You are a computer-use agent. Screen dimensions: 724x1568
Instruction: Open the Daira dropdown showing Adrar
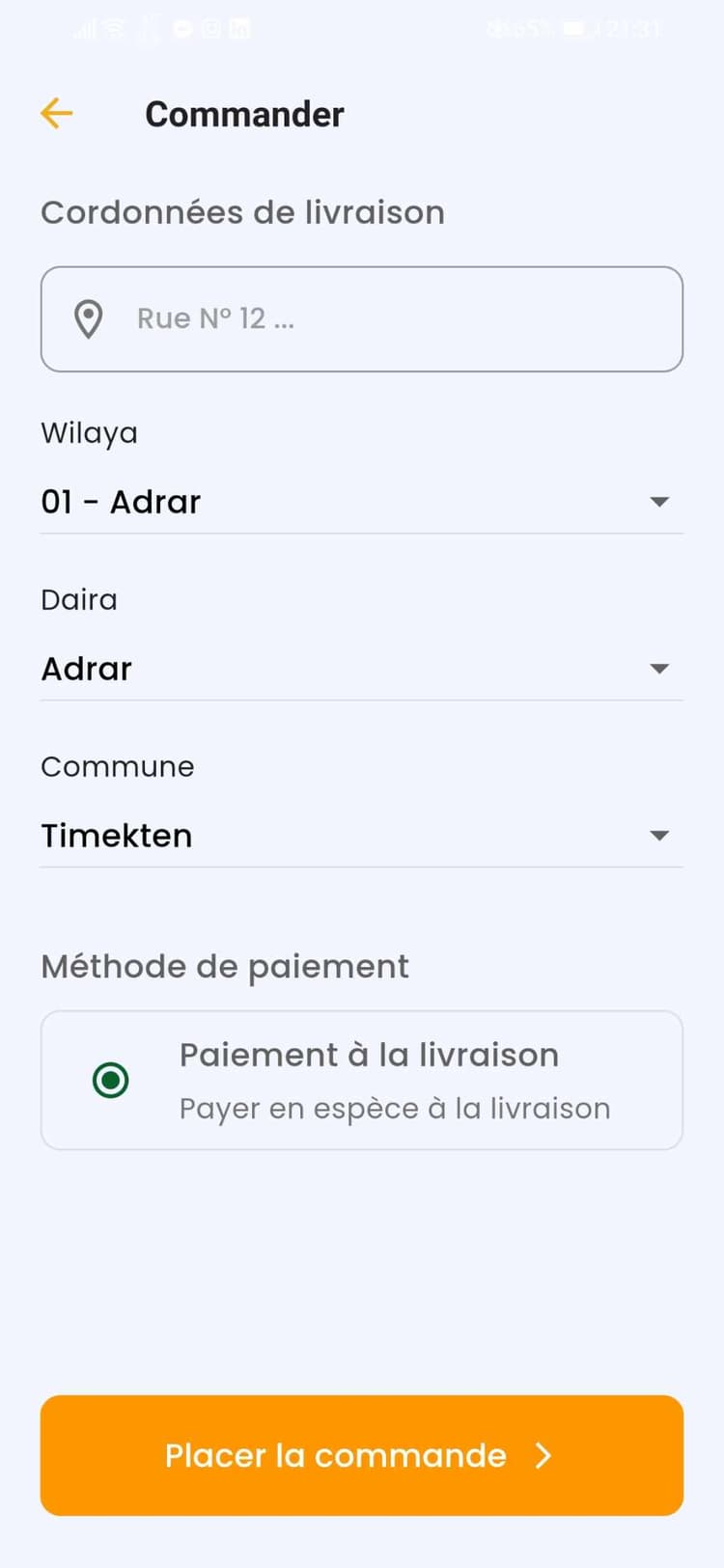coord(362,668)
